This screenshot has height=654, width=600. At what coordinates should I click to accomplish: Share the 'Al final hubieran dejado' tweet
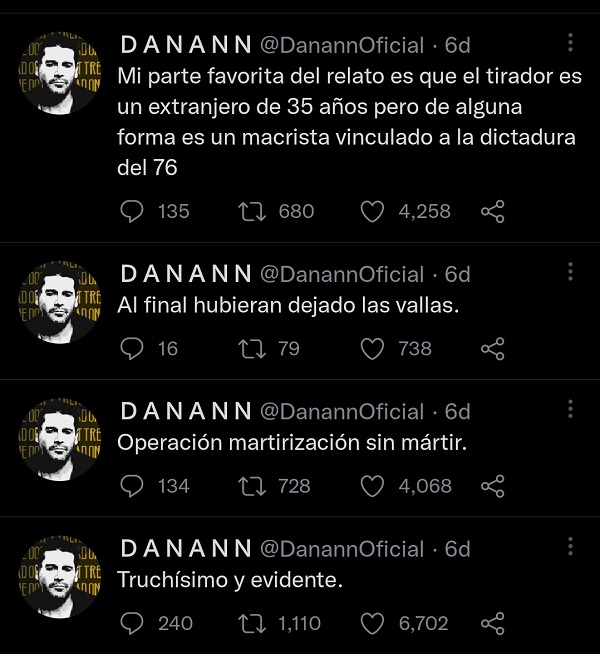click(493, 348)
